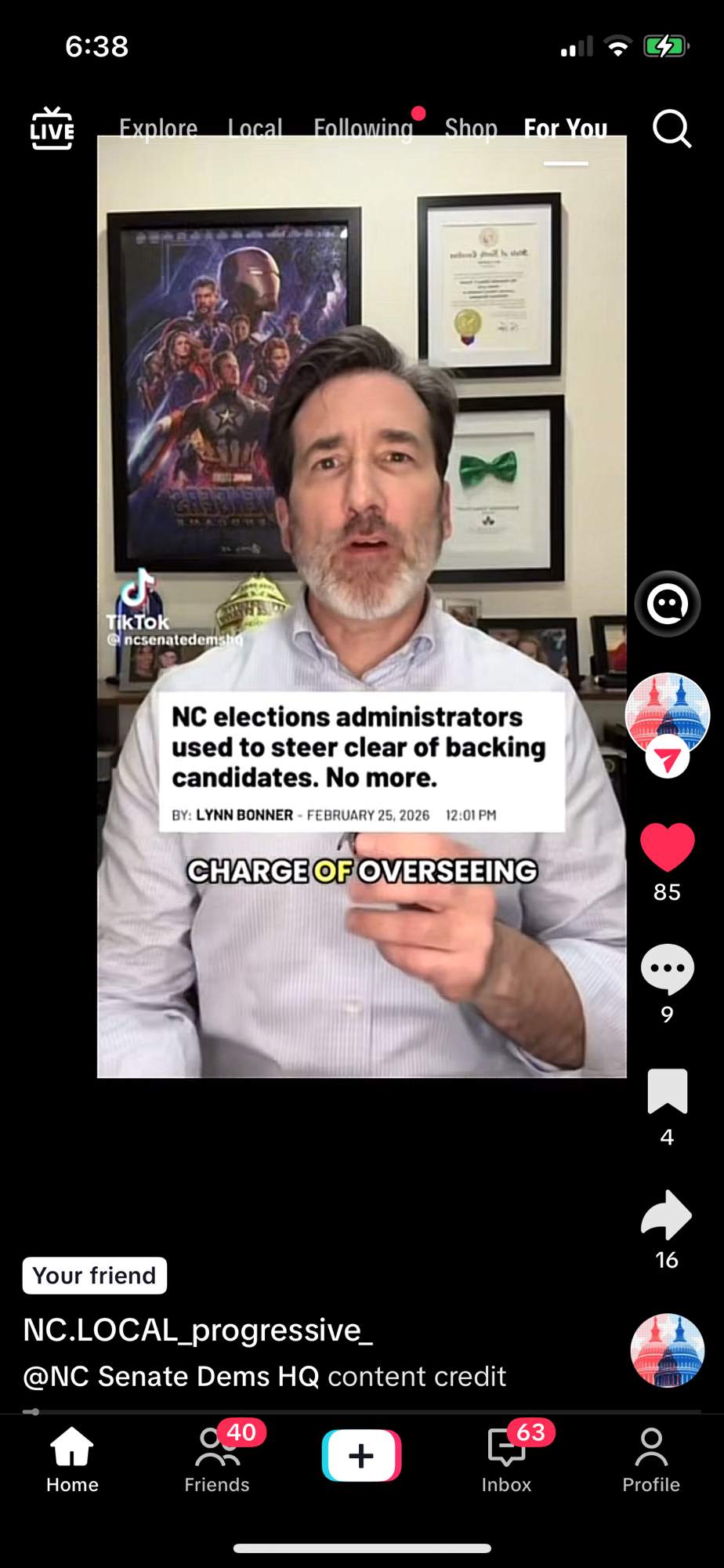This screenshot has height=1568, width=724.
Task: Open the spinning sound disc
Action: tap(667, 1350)
